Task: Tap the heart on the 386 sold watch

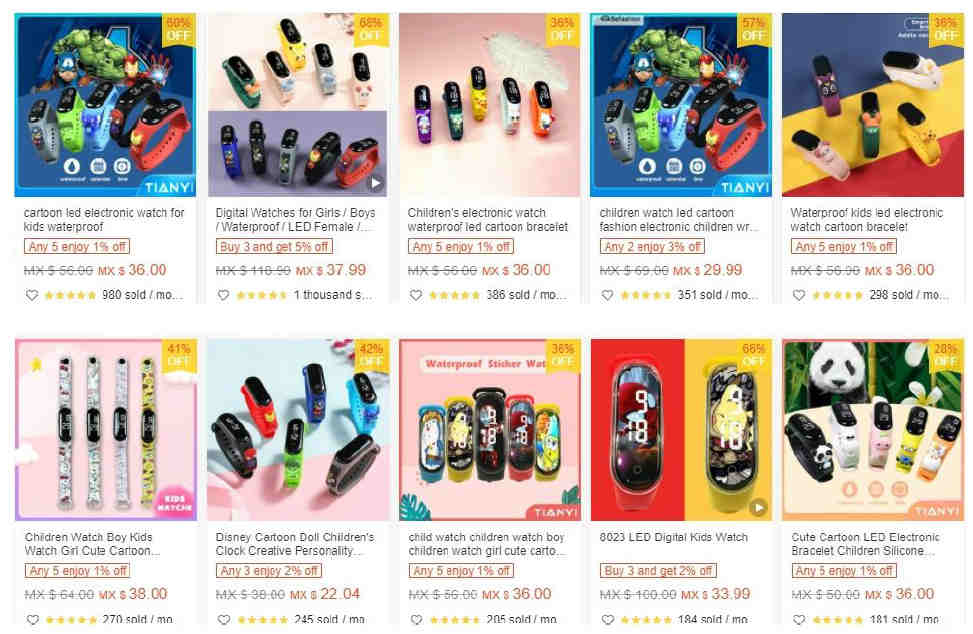Action: (415, 295)
